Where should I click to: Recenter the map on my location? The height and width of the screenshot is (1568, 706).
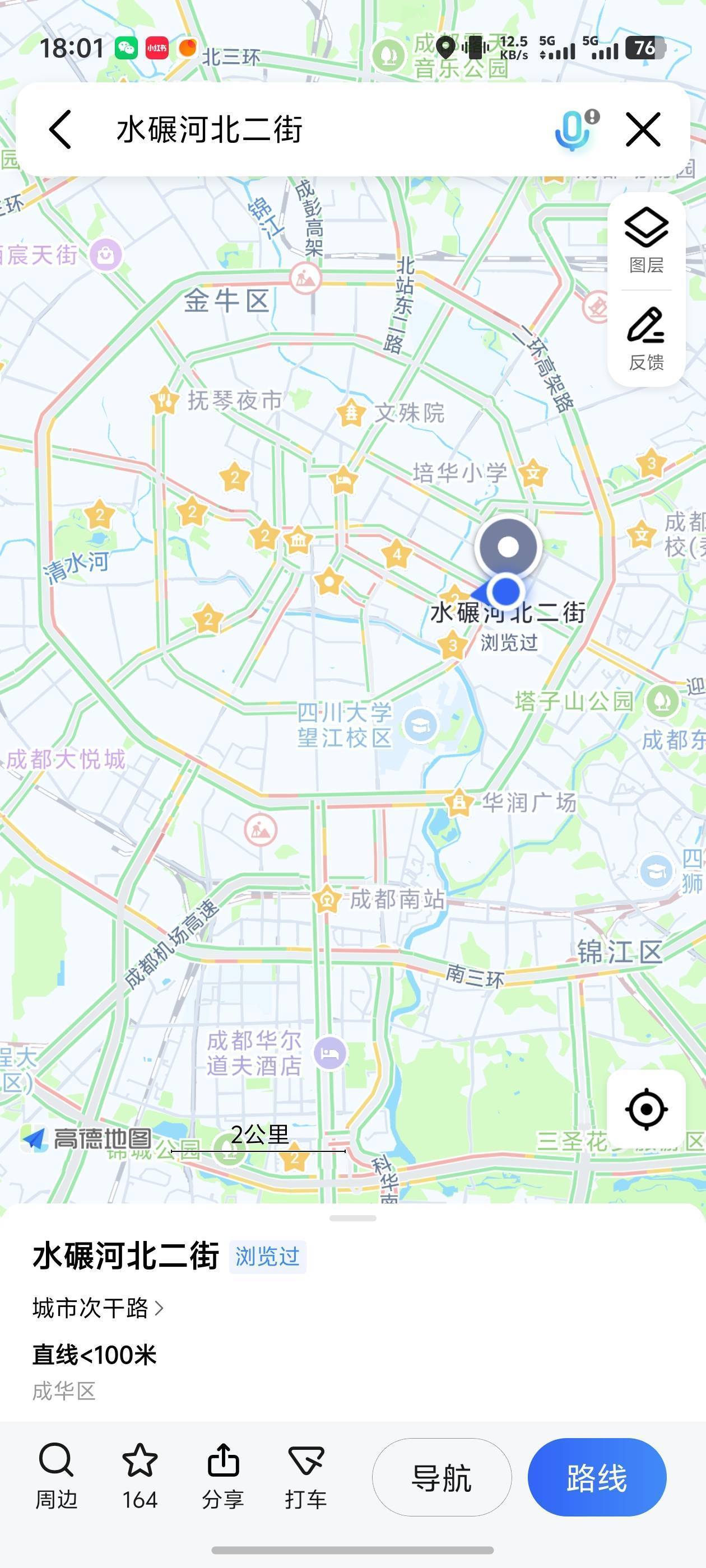645,1109
